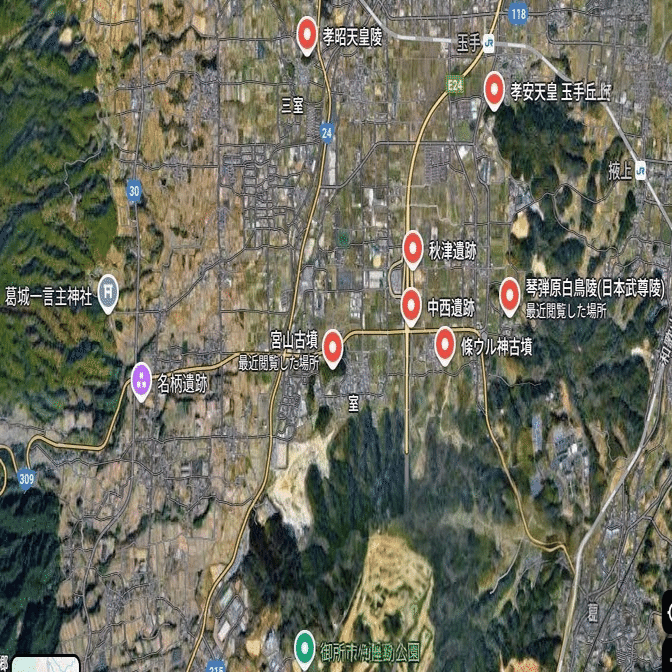View details for 宮山古墳 pin
This screenshot has width=672, height=672.
(x=333, y=347)
